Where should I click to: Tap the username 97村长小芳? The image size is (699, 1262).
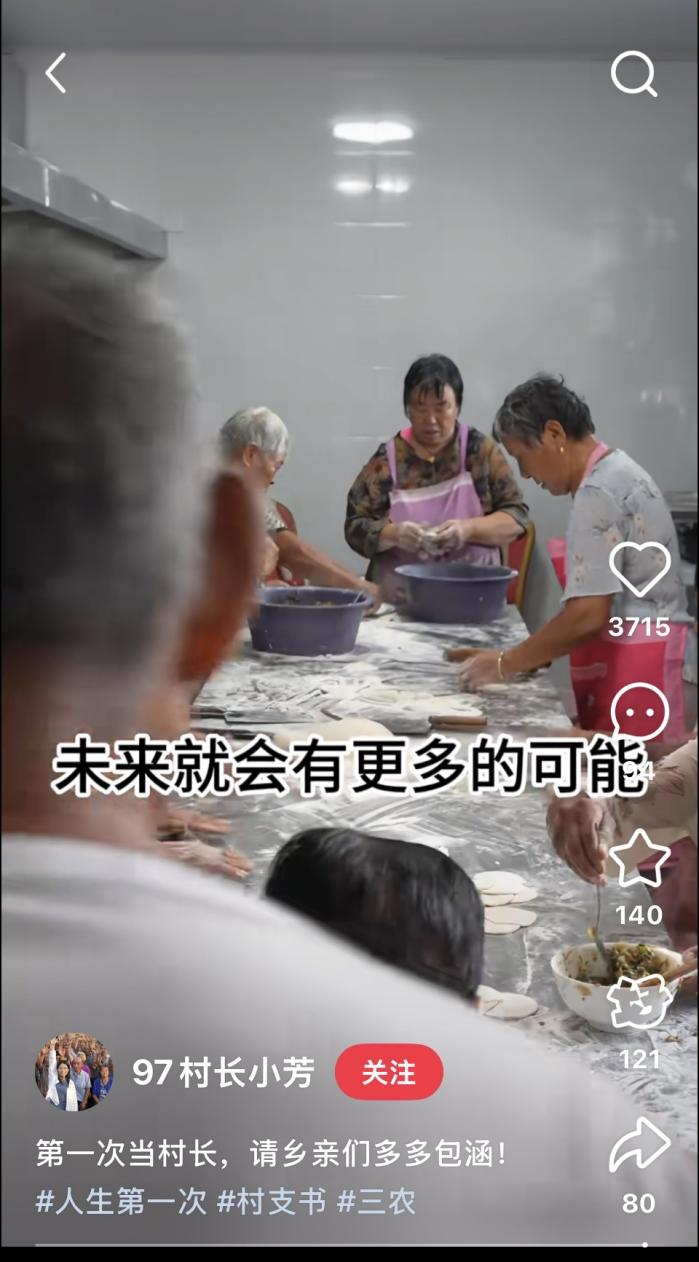[x=223, y=1072]
